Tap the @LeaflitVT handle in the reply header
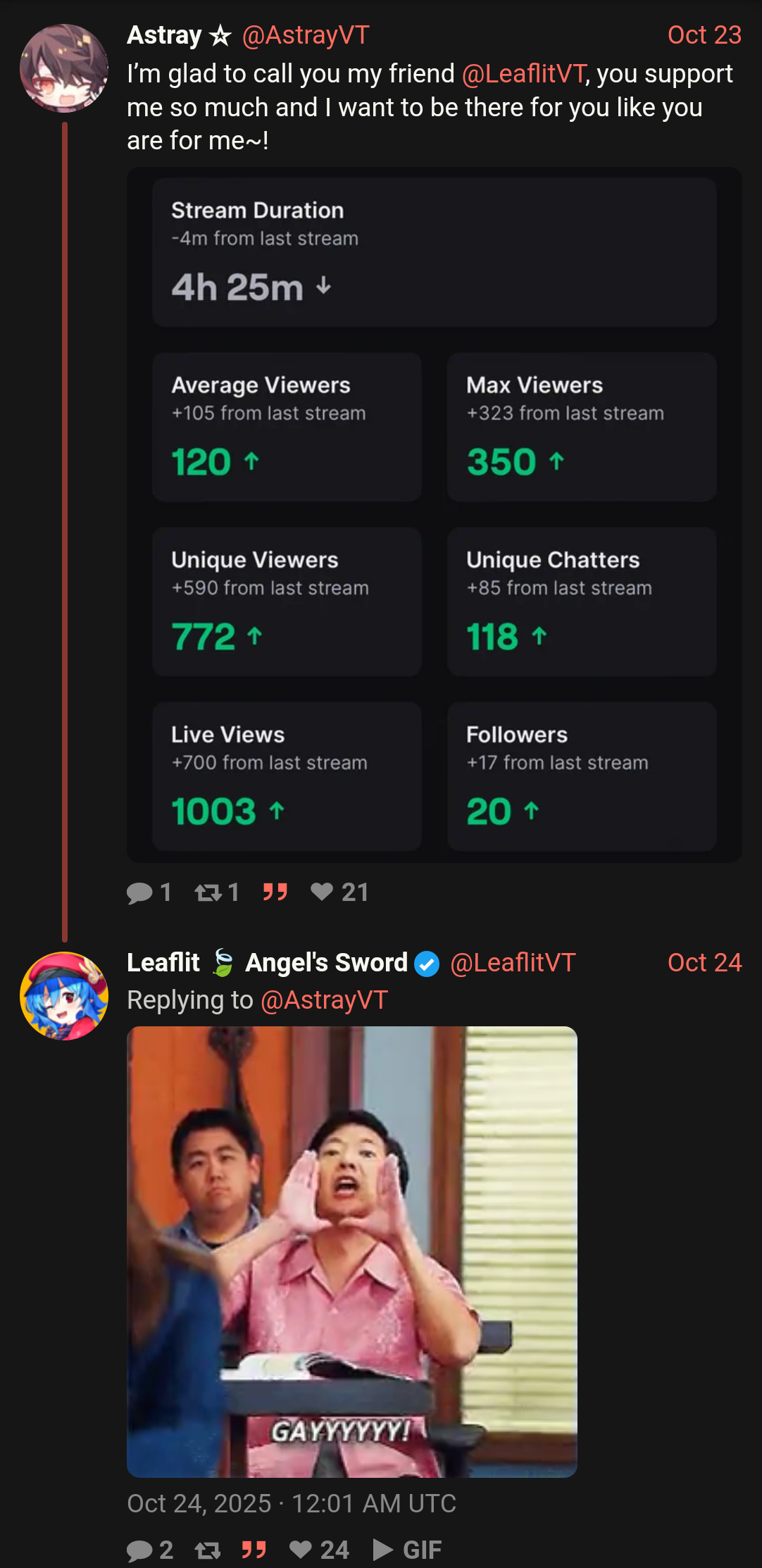Viewport: 762px width, 1568px height. click(x=513, y=963)
